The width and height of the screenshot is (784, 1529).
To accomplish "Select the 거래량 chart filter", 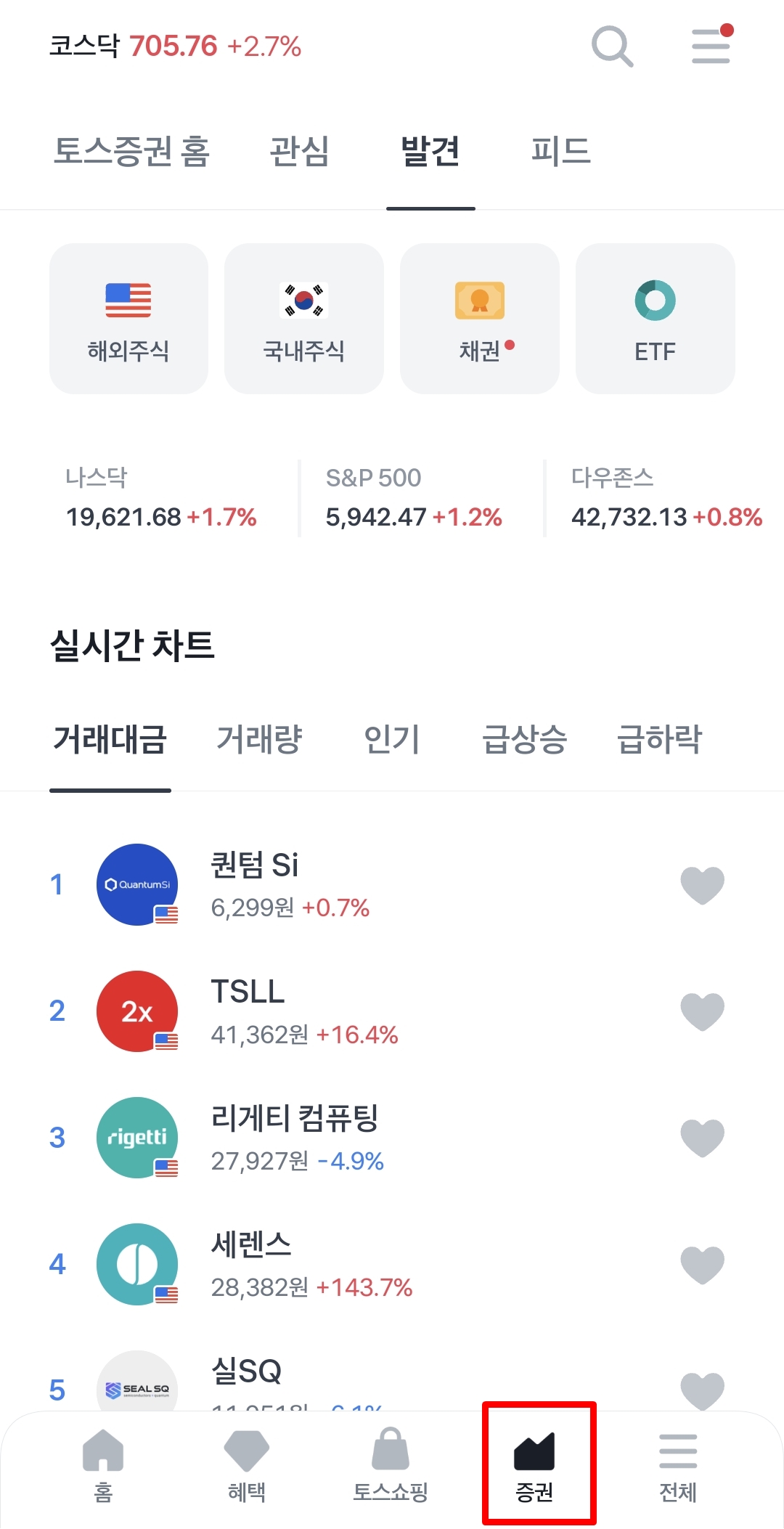I will click(x=259, y=739).
